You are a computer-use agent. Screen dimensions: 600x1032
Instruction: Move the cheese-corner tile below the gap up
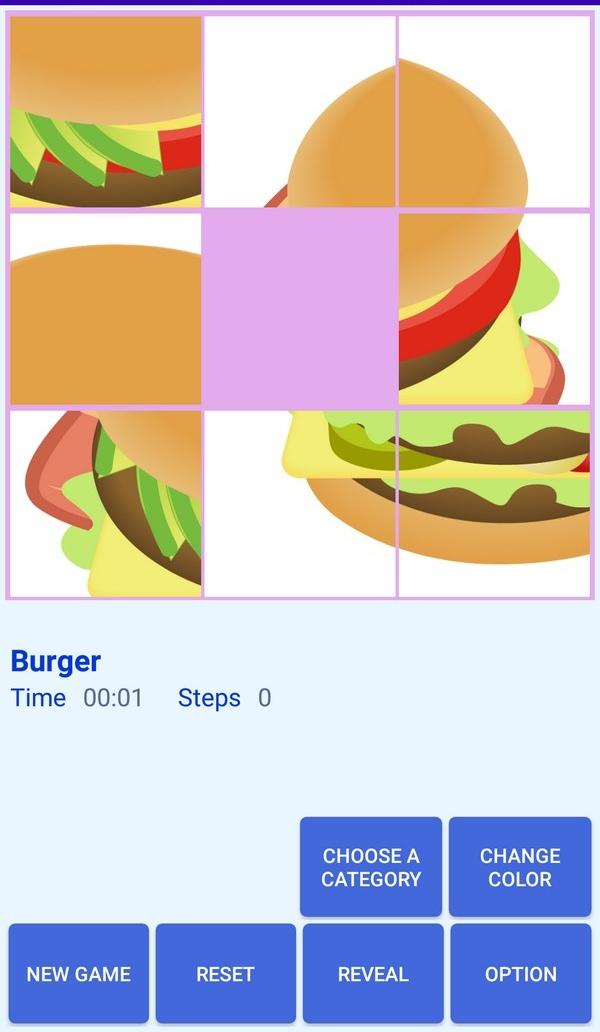point(300,503)
